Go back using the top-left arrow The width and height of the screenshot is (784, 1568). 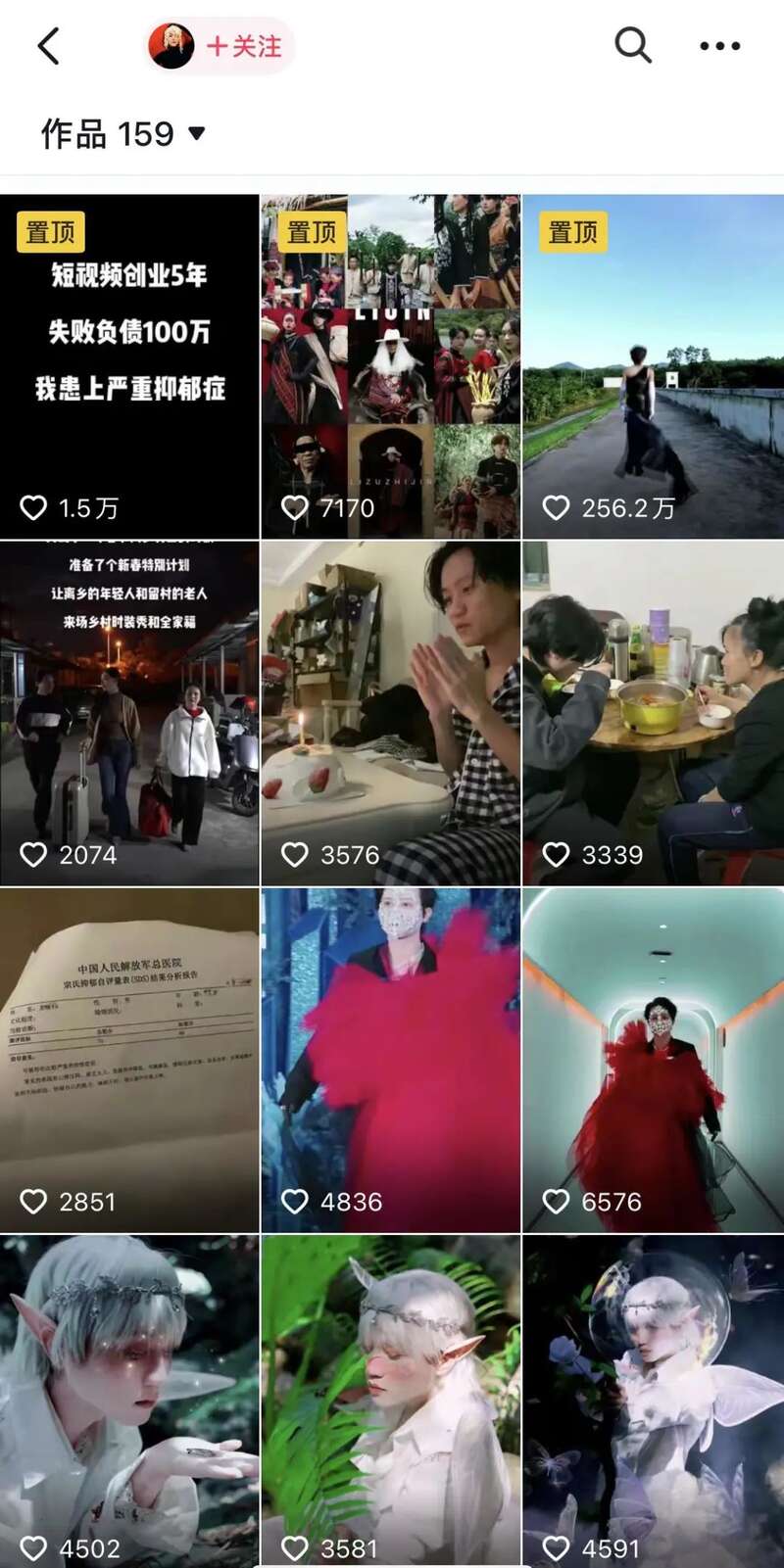click(x=49, y=46)
